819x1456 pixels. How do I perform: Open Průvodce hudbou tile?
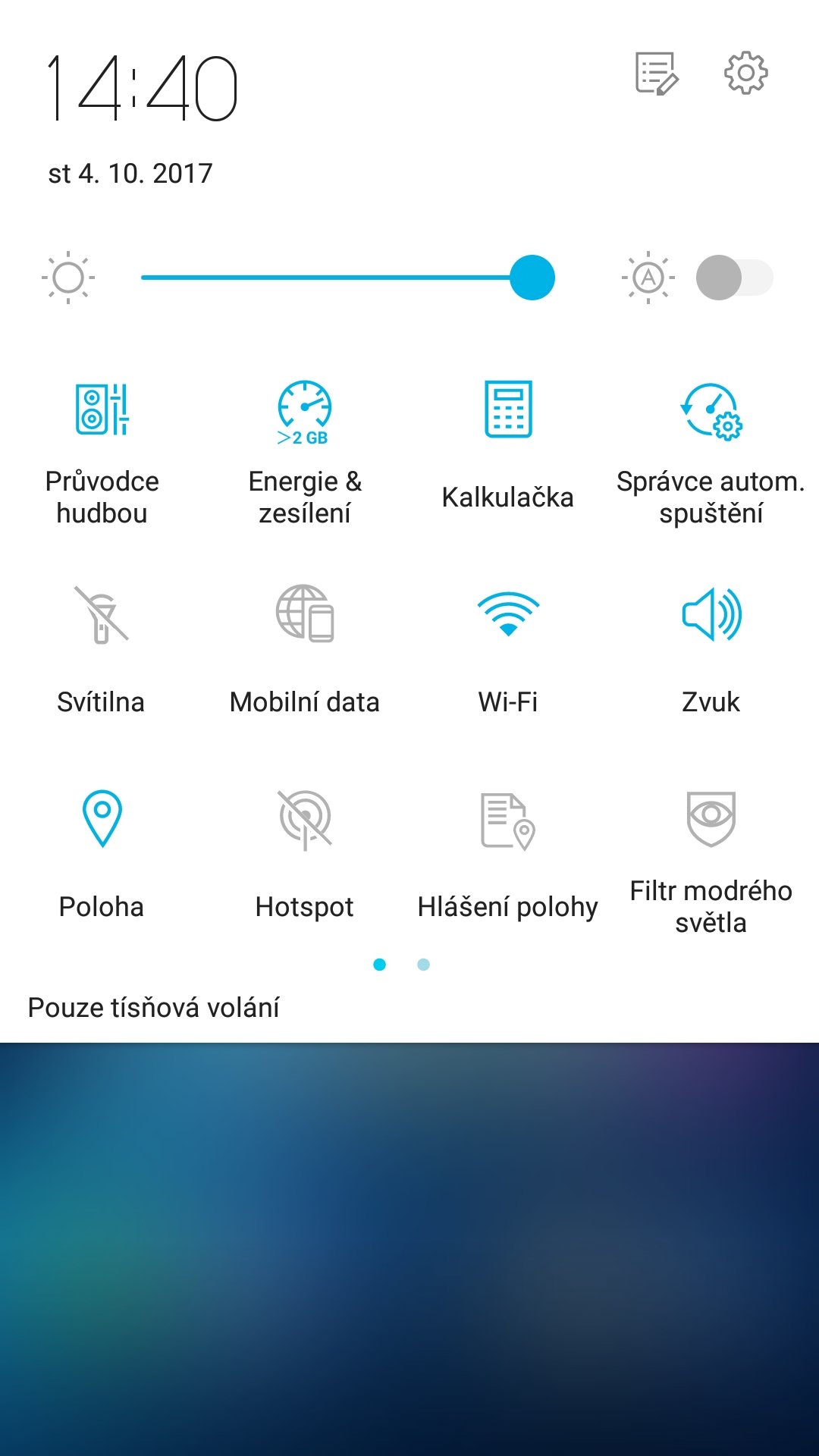point(102,453)
